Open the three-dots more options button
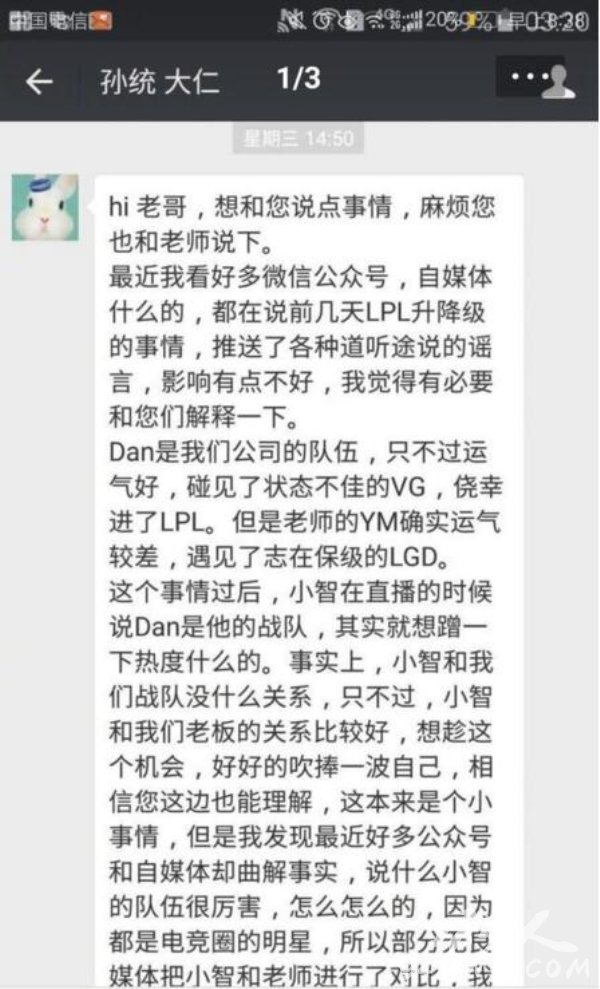Image resolution: width=600 pixels, height=989 pixels. (x=529, y=76)
